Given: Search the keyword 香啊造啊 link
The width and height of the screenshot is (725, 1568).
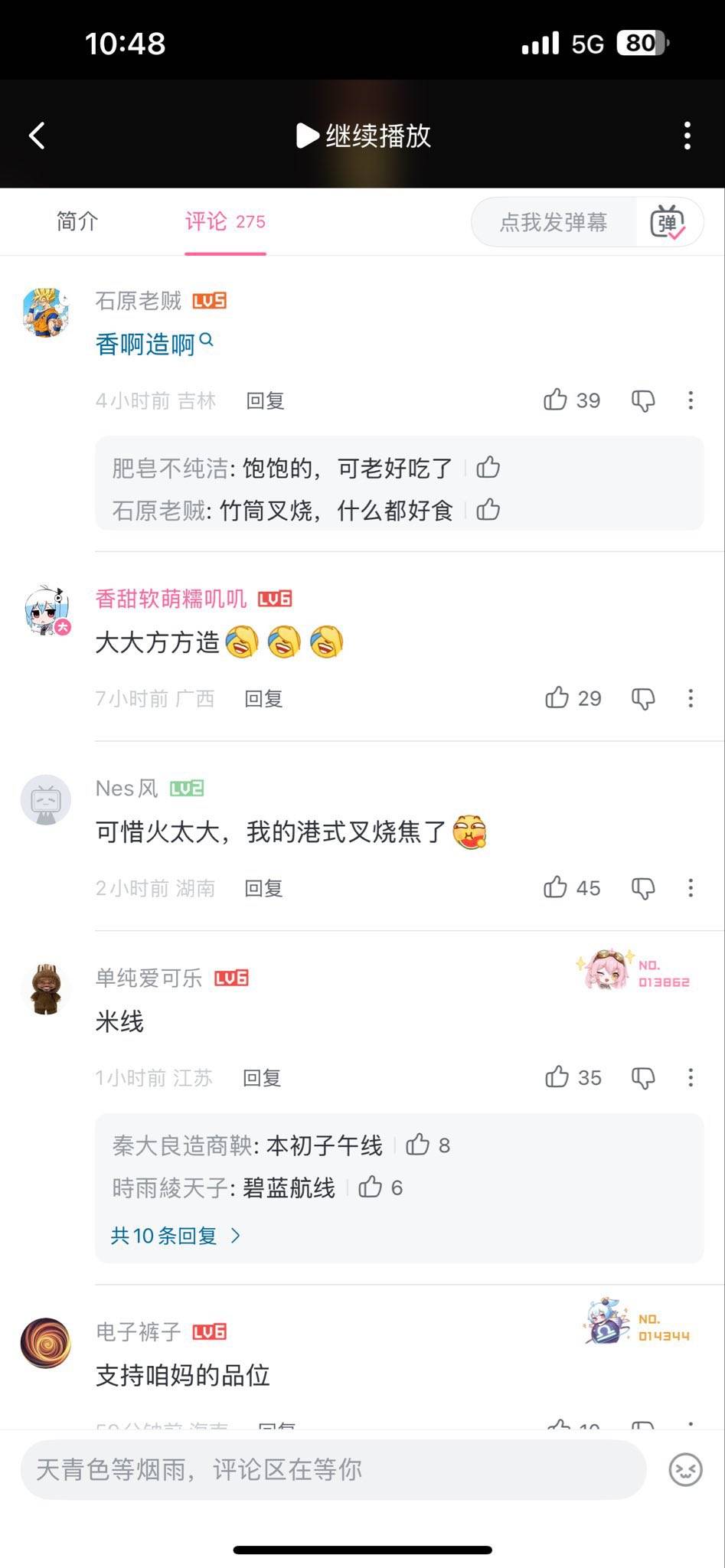Looking at the screenshot, I should pos(153,344).
